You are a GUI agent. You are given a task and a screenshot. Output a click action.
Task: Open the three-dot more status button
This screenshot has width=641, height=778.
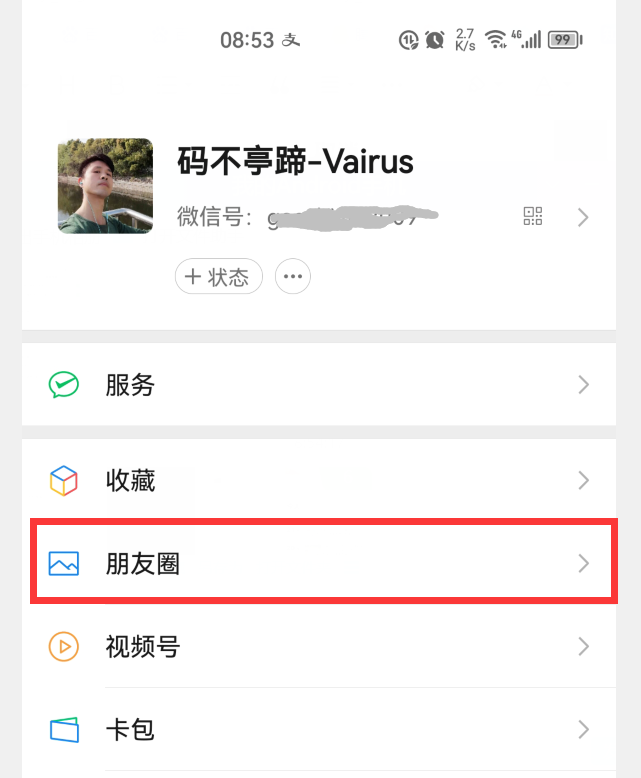point(293,277)
